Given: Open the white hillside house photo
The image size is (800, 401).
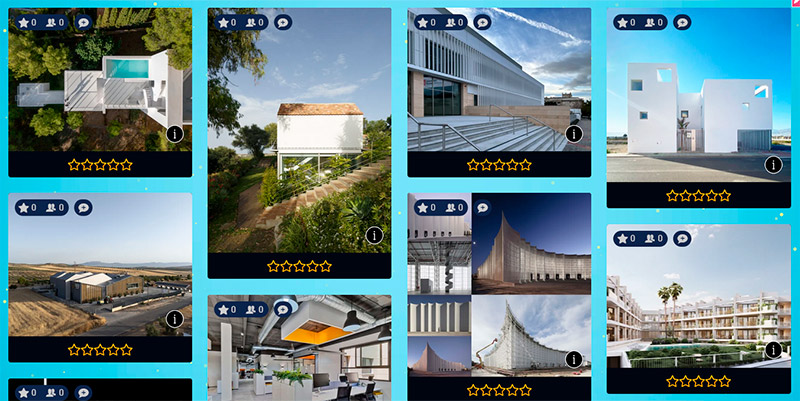Looking at the screenshot, I should point(299,140).
